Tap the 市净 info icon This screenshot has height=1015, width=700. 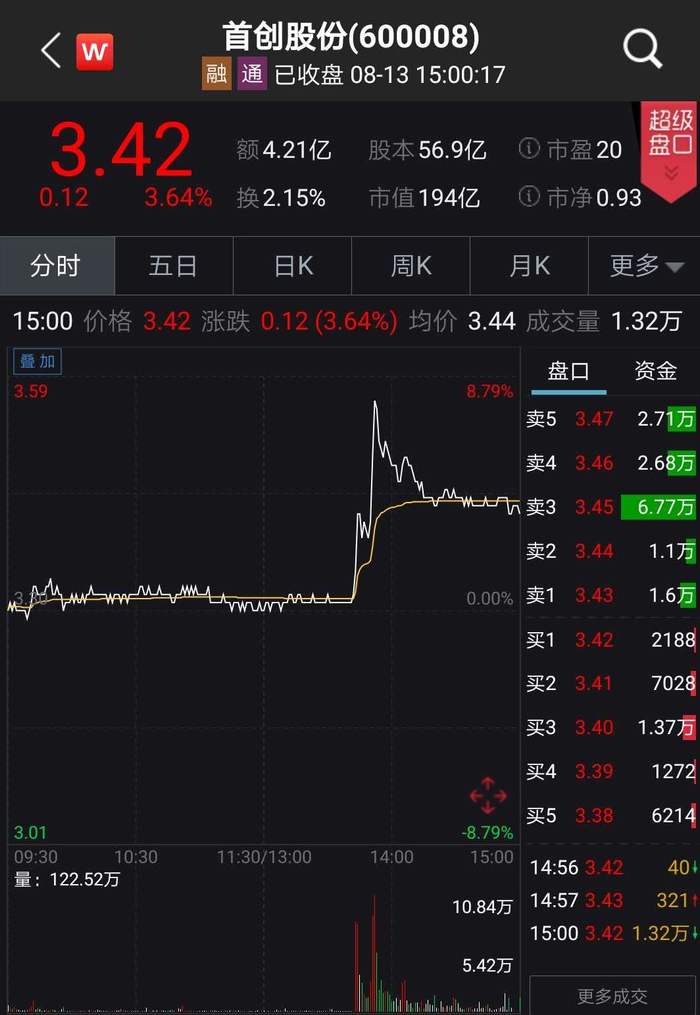529,197
